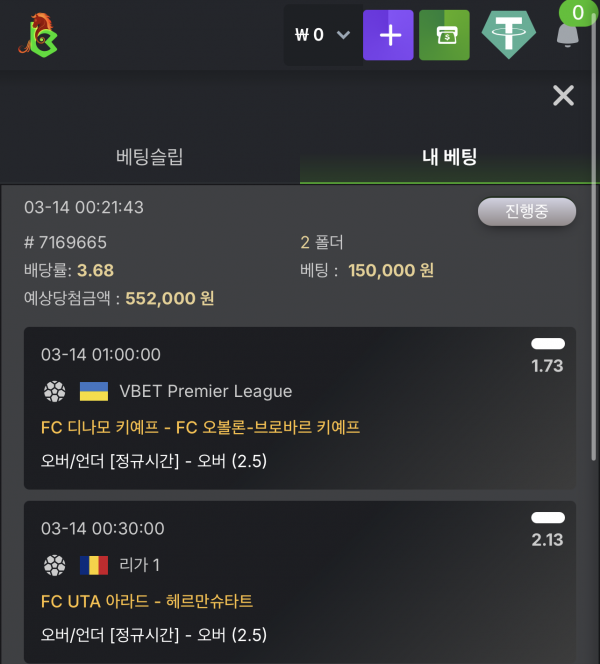
Task: Switch to the 베팅슬립 tab
Action: pos(150,156)
